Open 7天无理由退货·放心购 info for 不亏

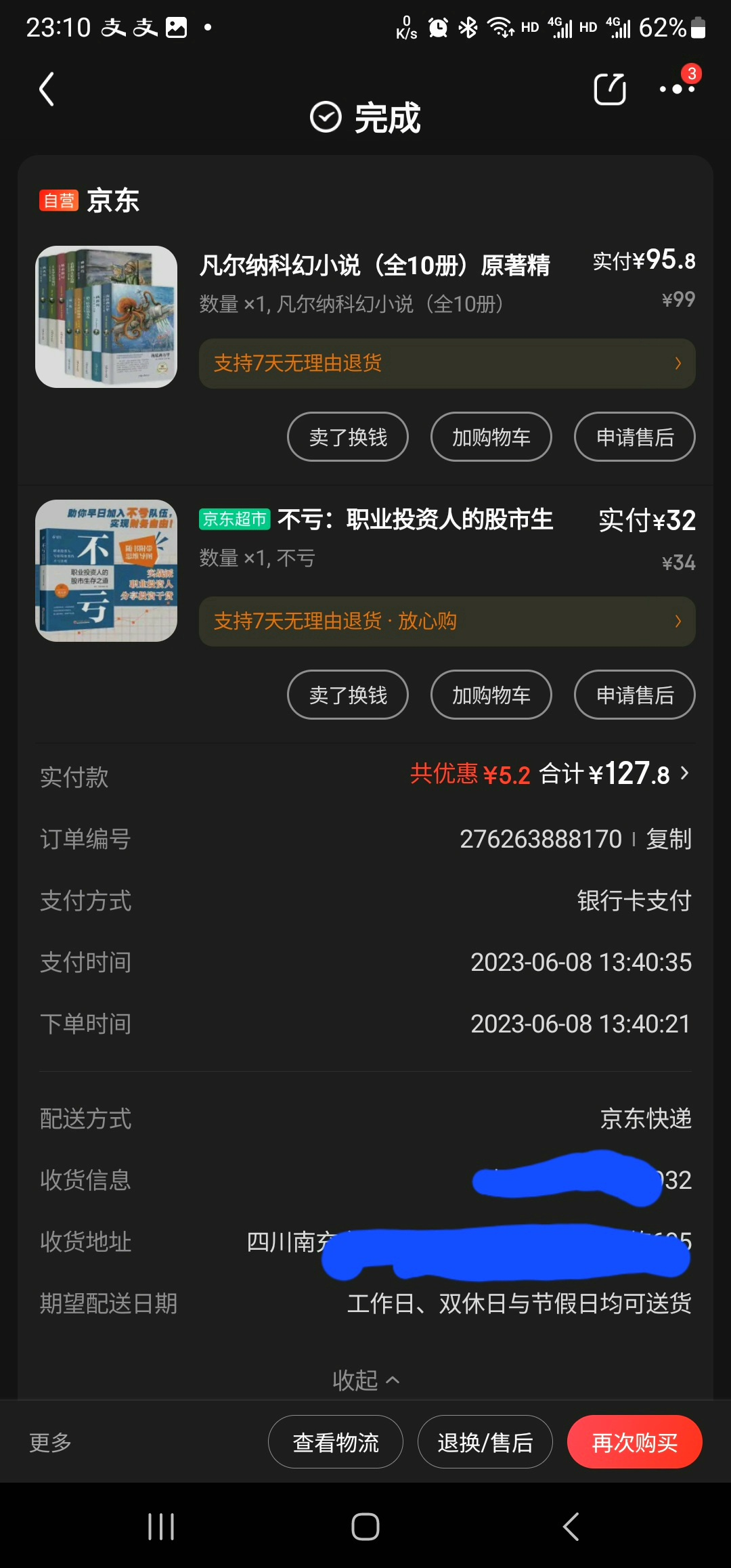tap(447, 622)
